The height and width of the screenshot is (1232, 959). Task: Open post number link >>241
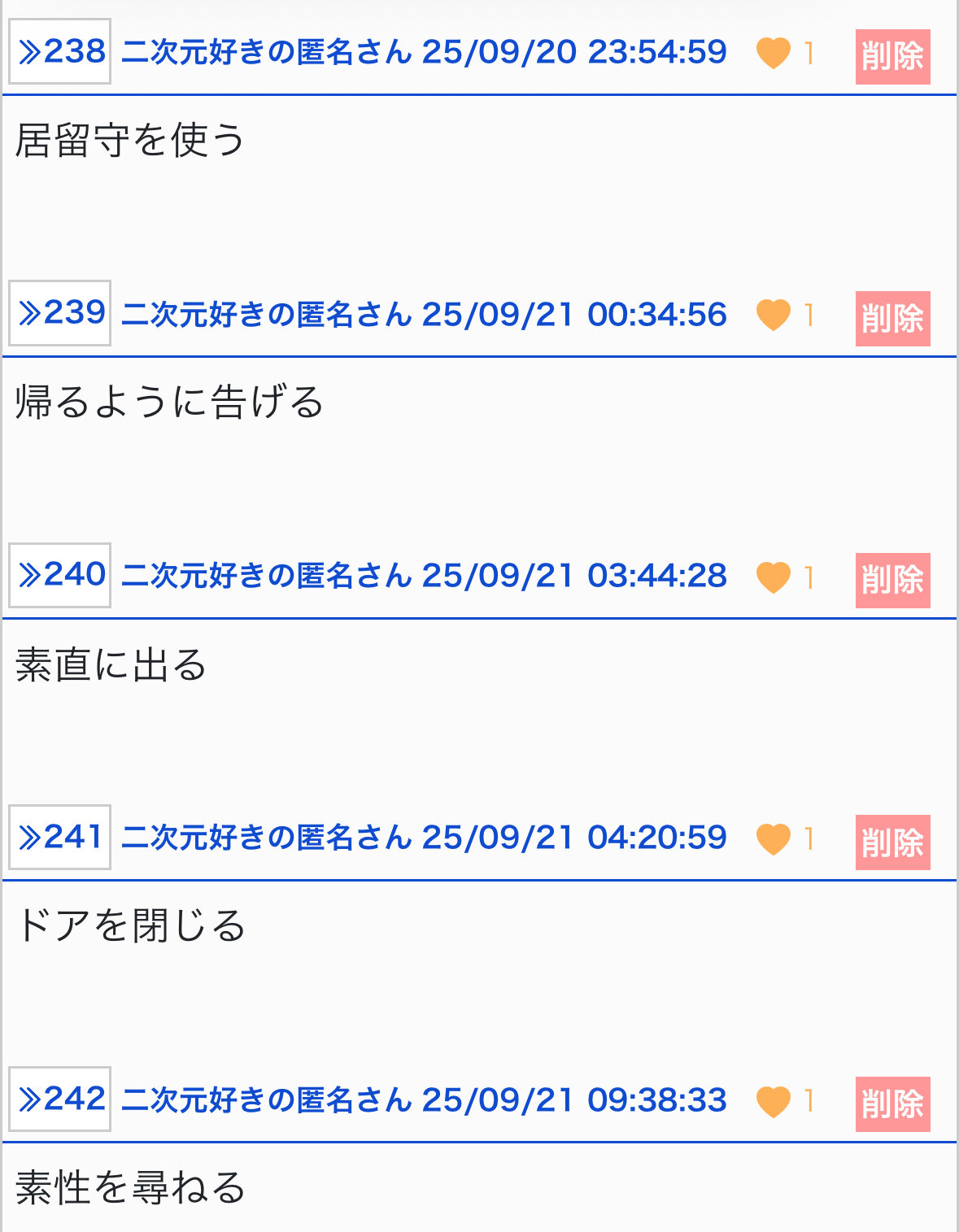(x=60, y=837)
